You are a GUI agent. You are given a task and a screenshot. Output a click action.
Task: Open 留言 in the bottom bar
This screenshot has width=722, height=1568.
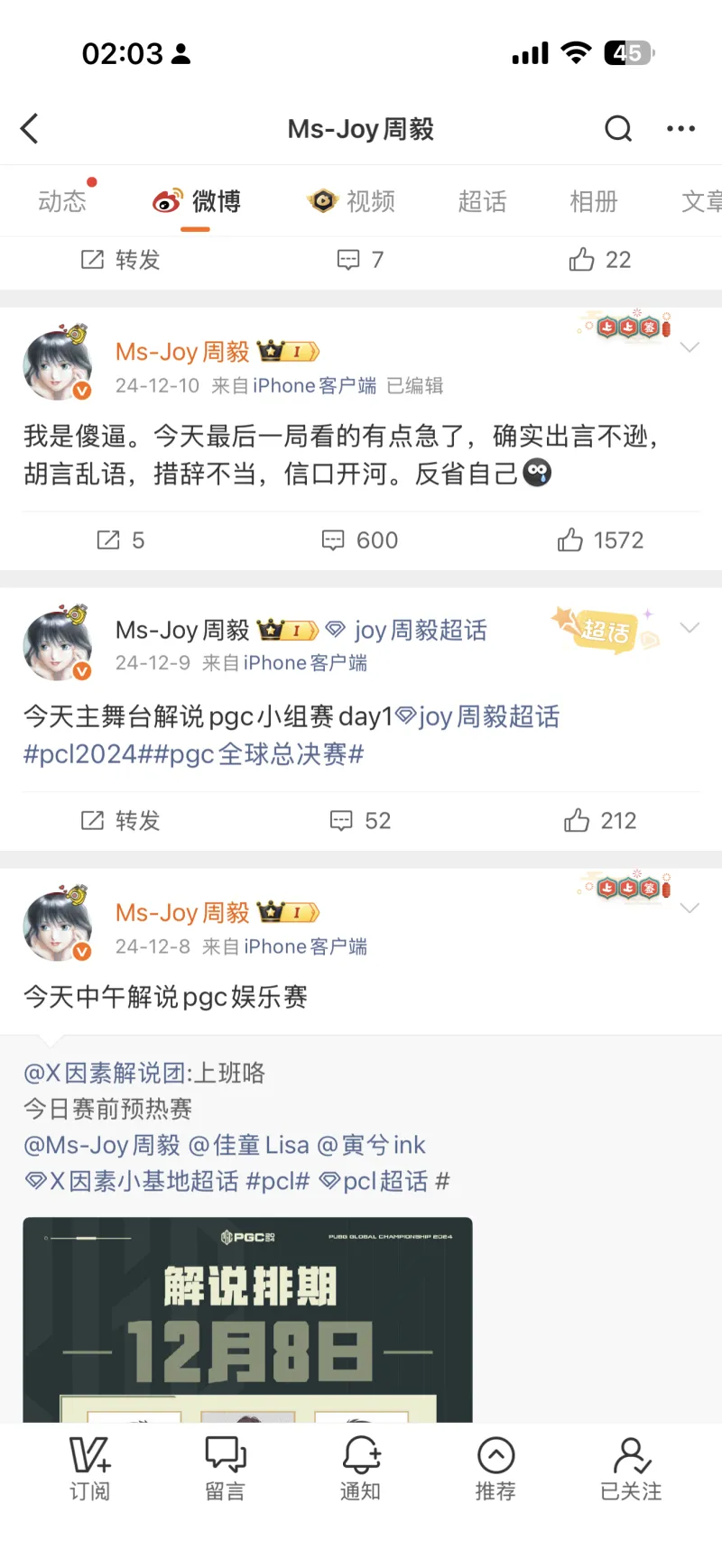(225, 1468)
